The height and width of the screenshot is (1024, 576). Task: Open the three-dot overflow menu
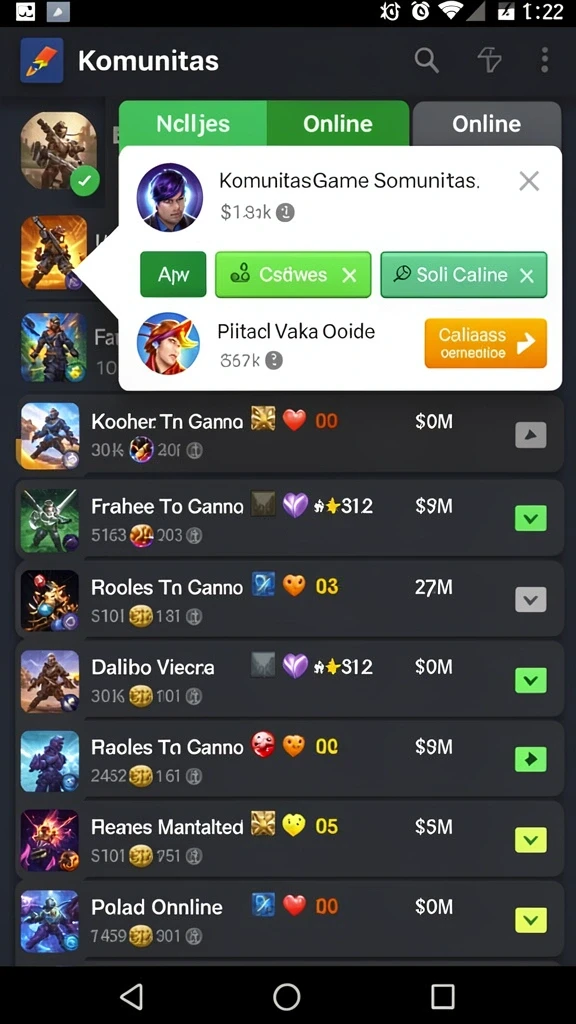coord(544,60)
